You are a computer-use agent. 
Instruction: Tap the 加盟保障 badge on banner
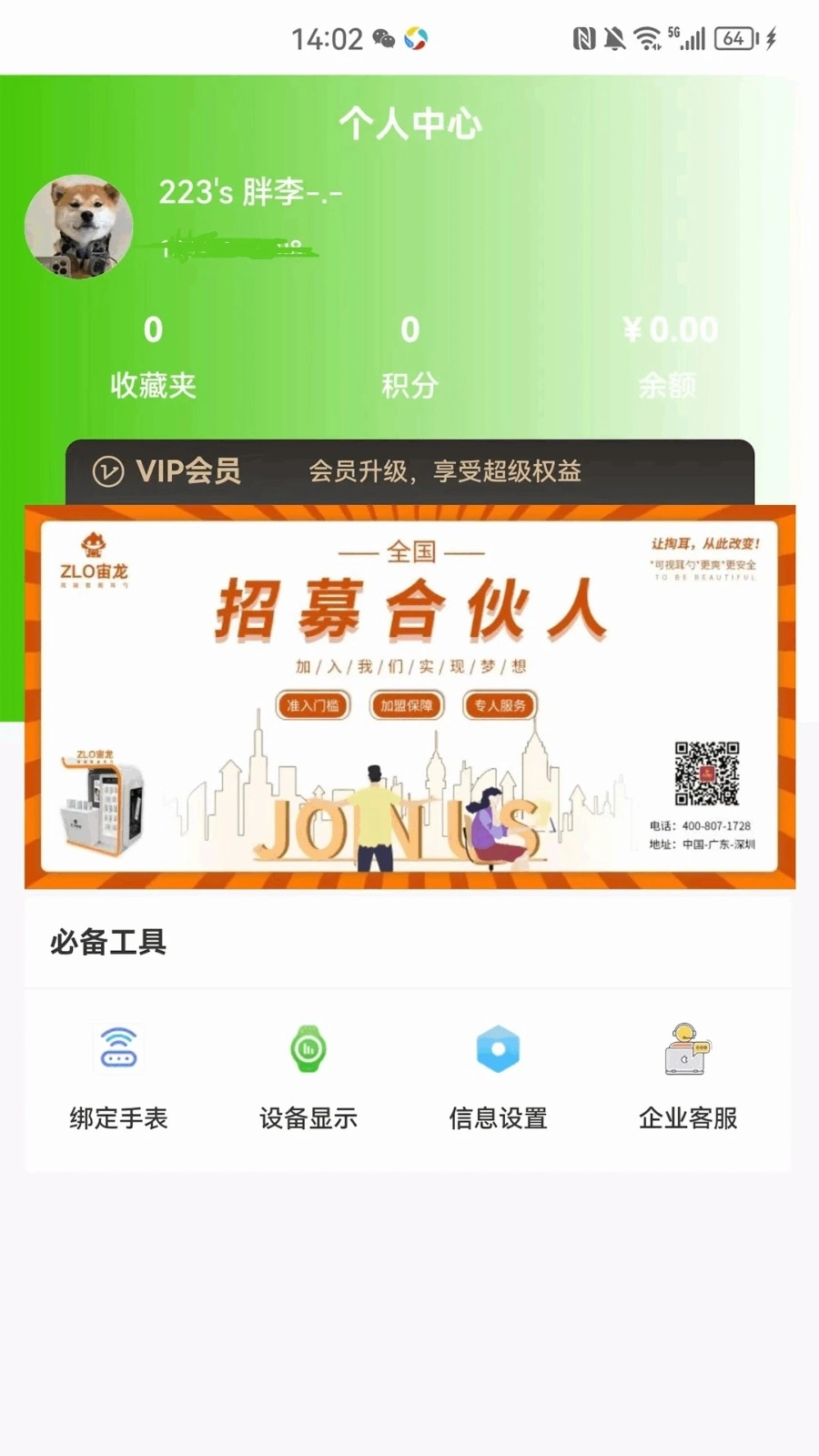coord(406,705)
